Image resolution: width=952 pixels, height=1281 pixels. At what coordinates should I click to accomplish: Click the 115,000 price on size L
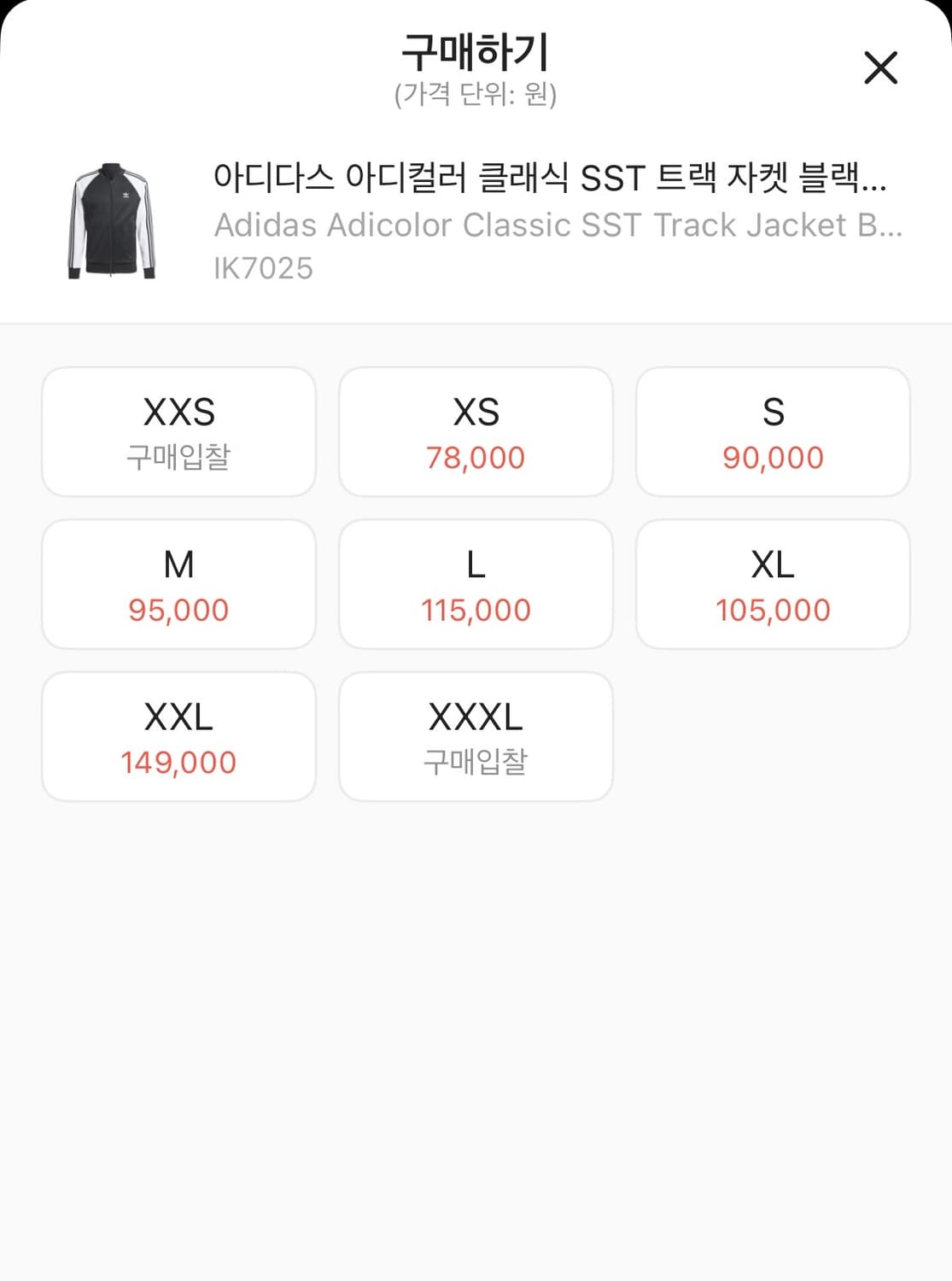click(x=476, y=610)
